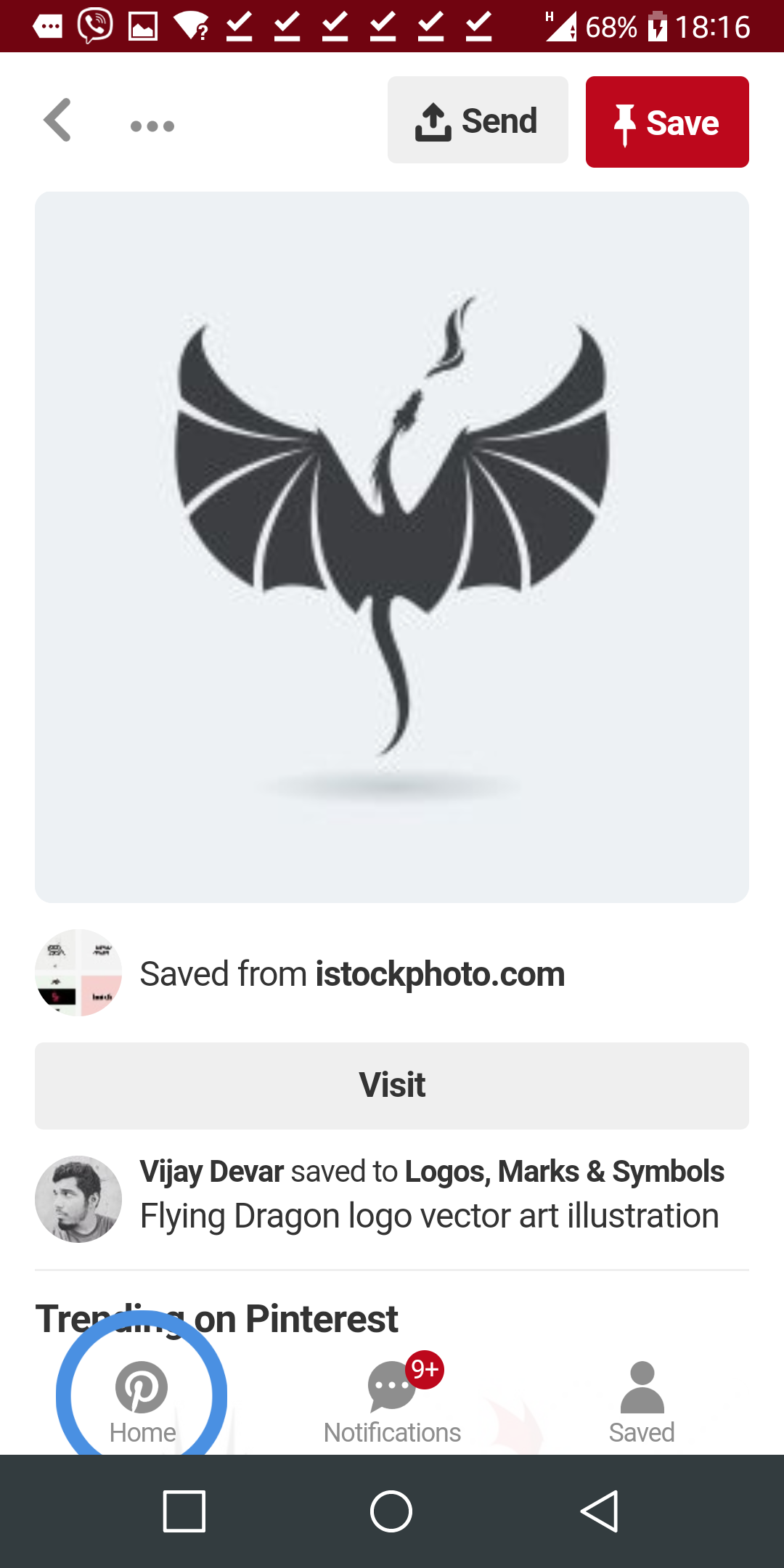View Vijay Devar's profile

211,1172
